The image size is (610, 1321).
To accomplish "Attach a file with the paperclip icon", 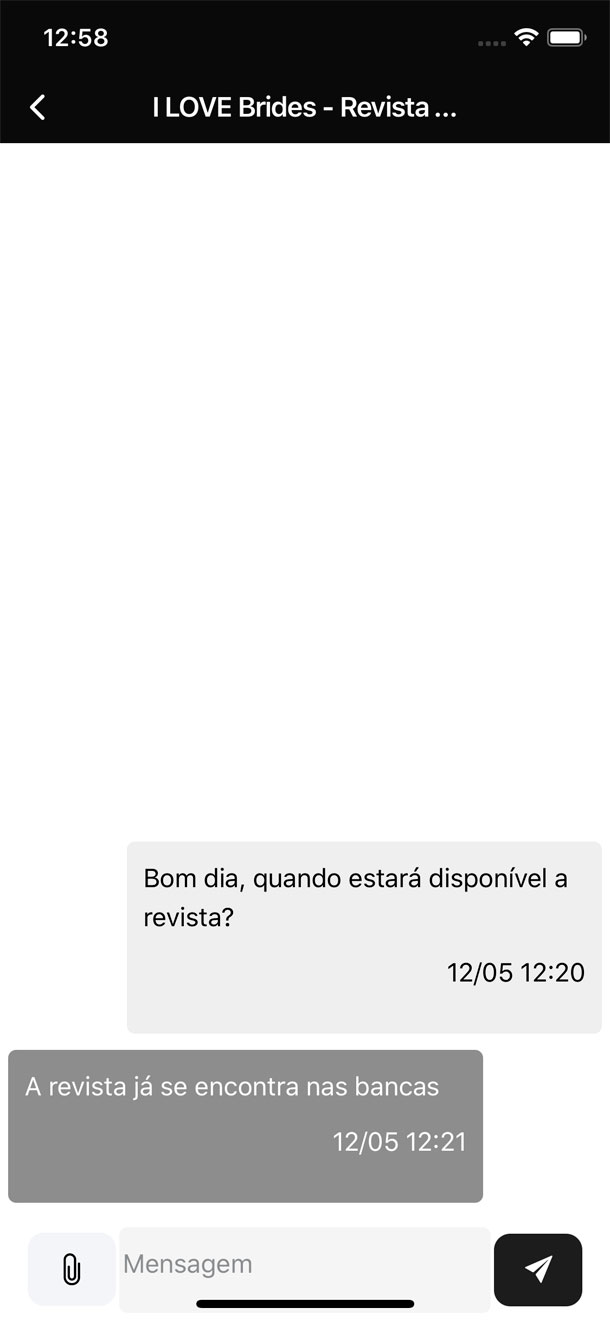I will pos(71,1269).
